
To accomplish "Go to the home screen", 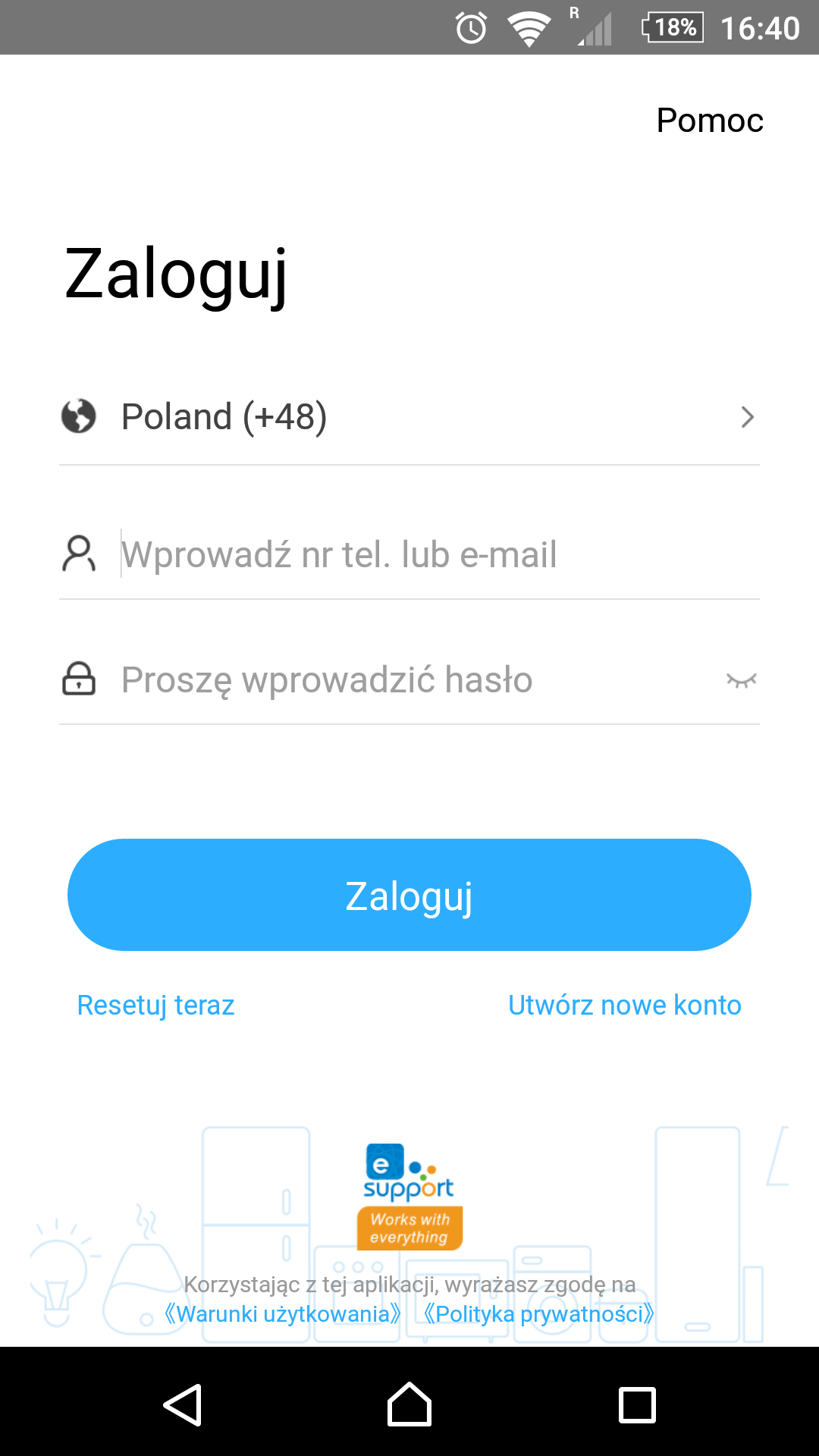I will click(409, 1405).
